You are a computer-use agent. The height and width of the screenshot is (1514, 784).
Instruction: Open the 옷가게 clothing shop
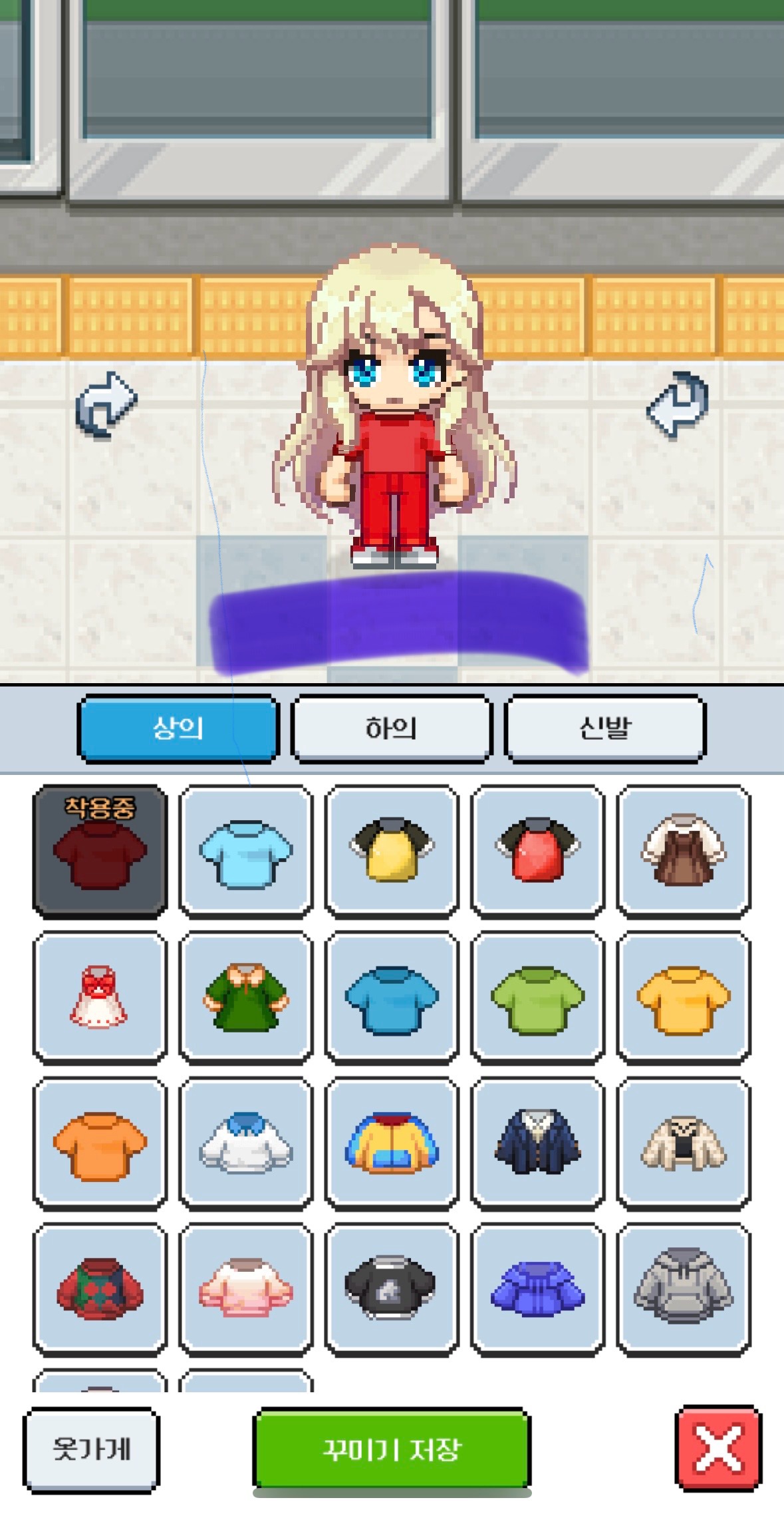(92, 1449)
